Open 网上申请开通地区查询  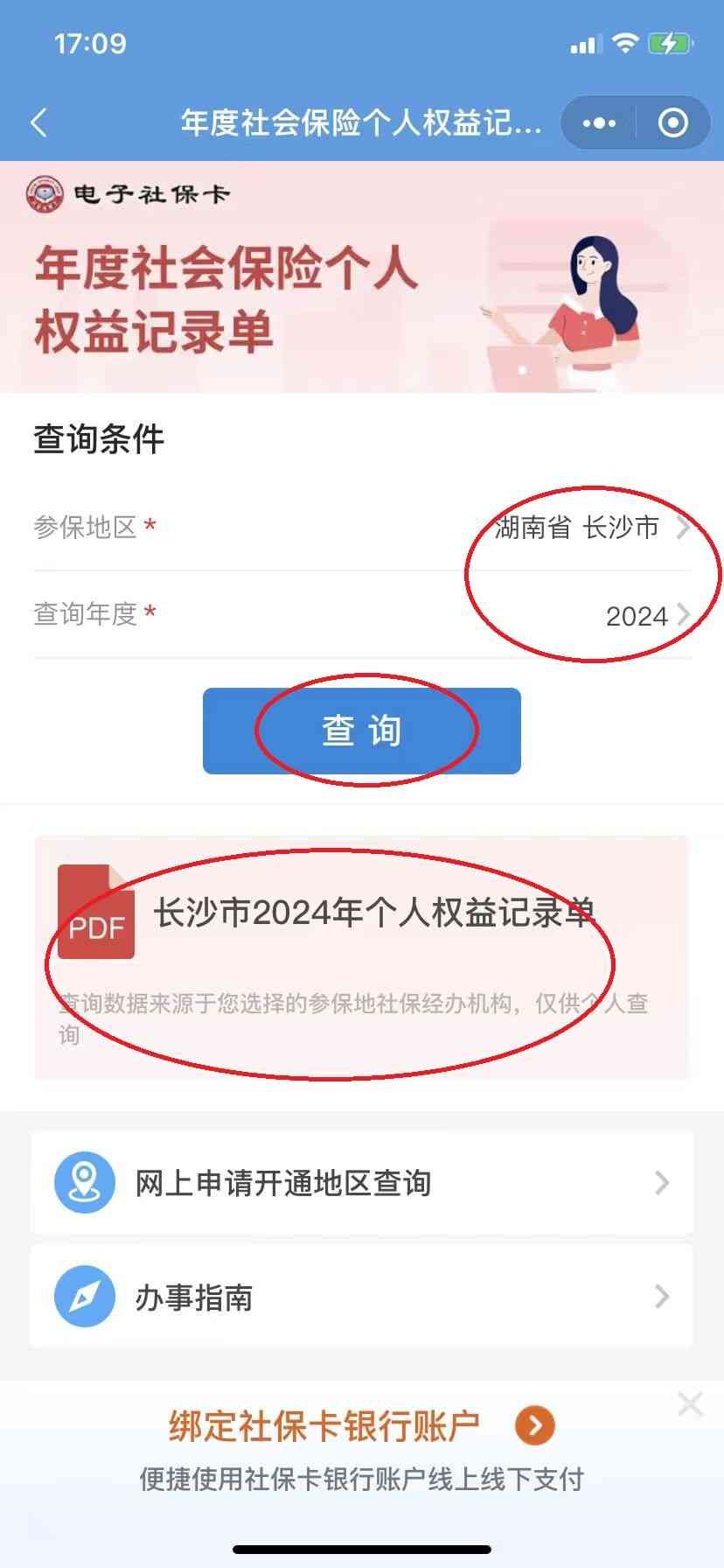click(361, 1183)
